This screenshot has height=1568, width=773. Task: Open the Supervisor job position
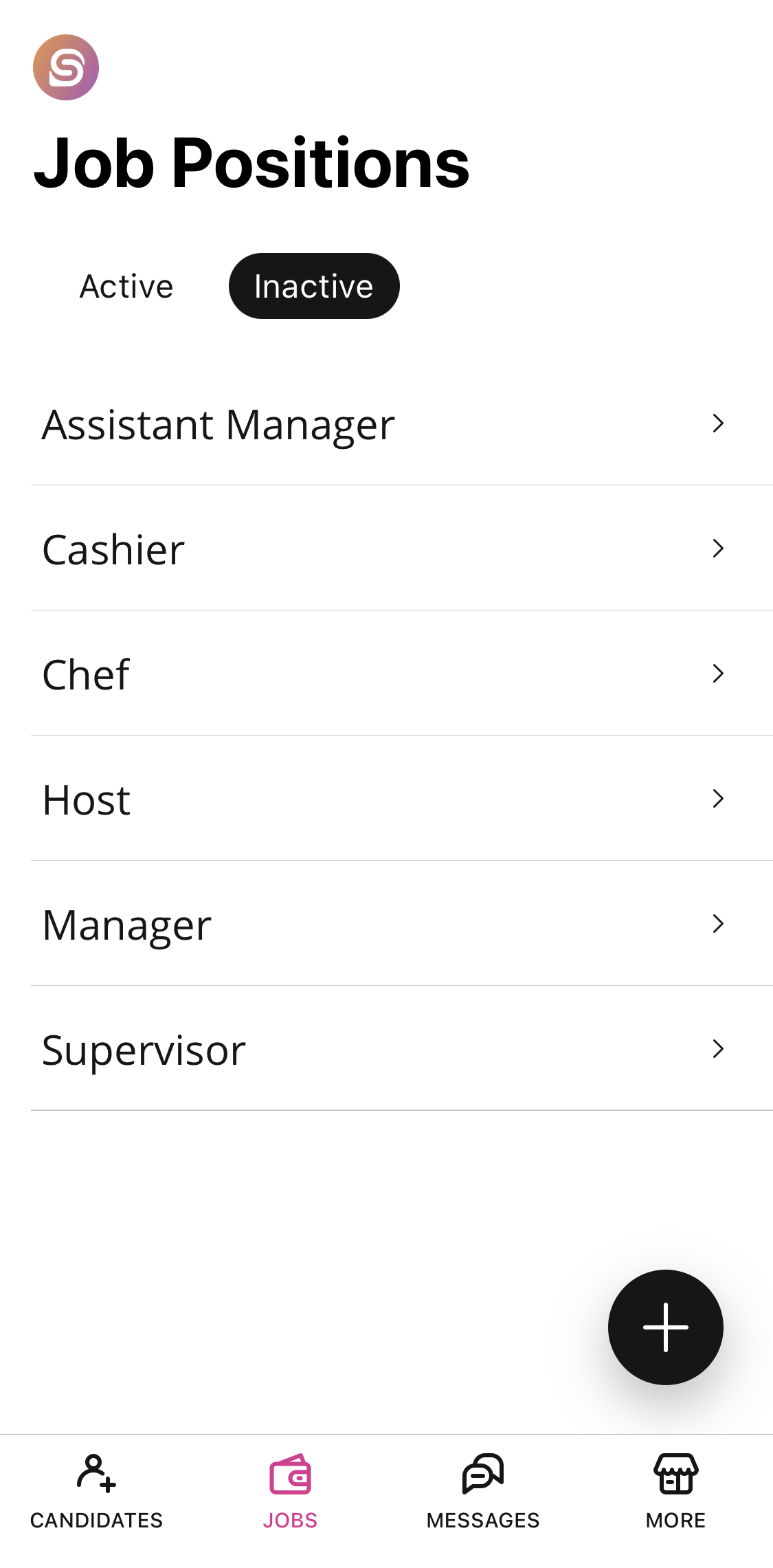click(x=402, y=1049)
